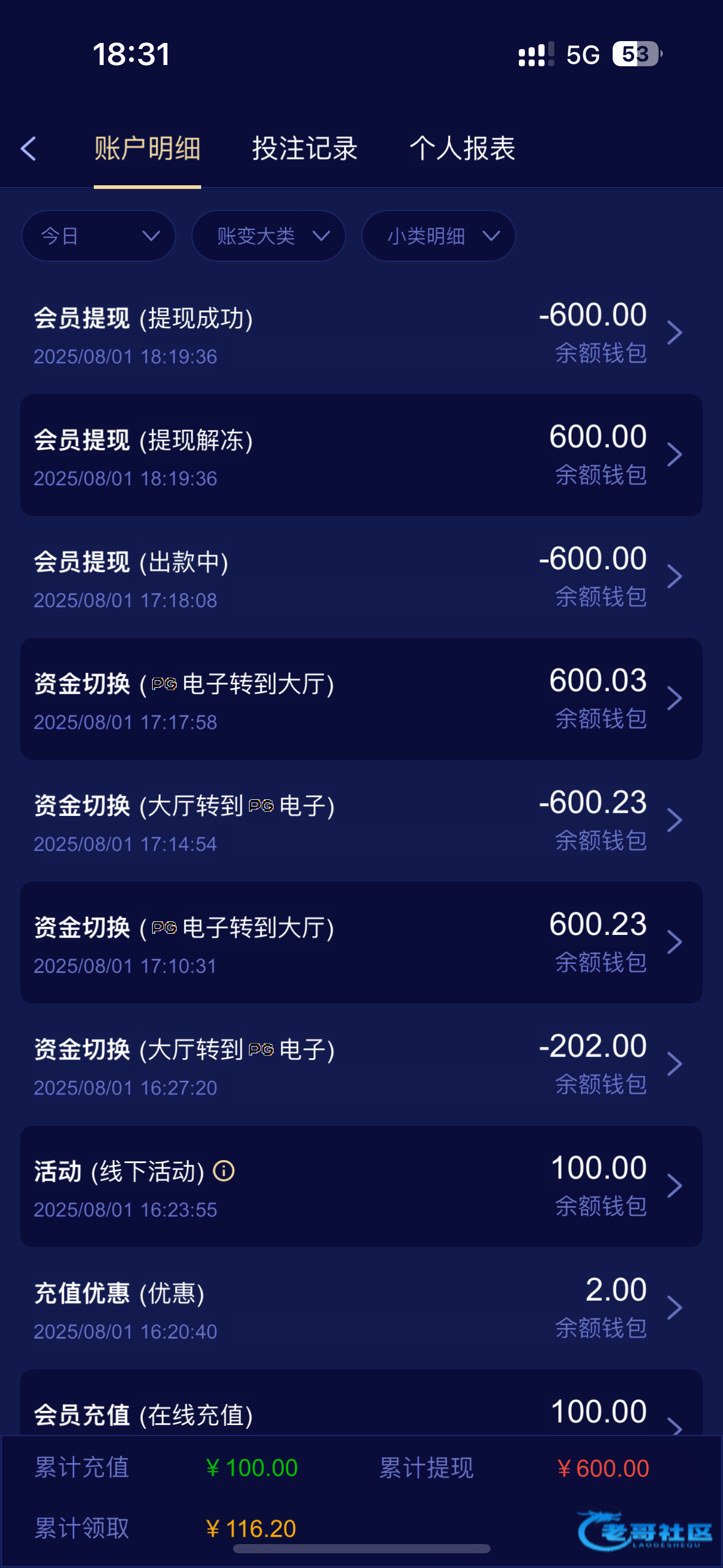Tap the info icon beside 线下活动

click(x=224, y=1171)
